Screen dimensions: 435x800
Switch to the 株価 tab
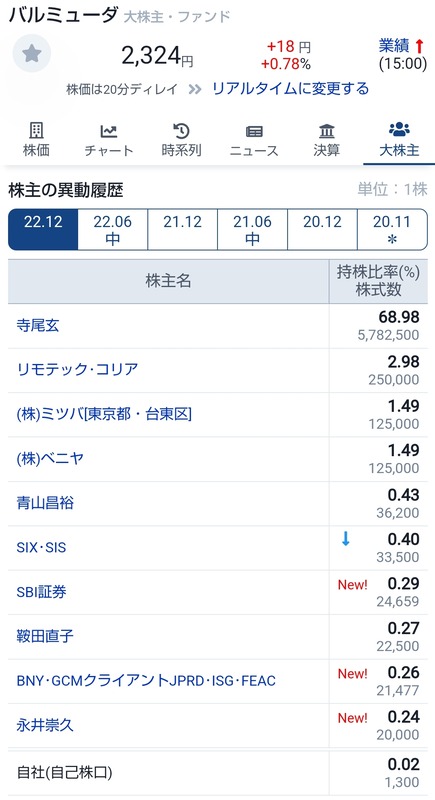point(36,140)
